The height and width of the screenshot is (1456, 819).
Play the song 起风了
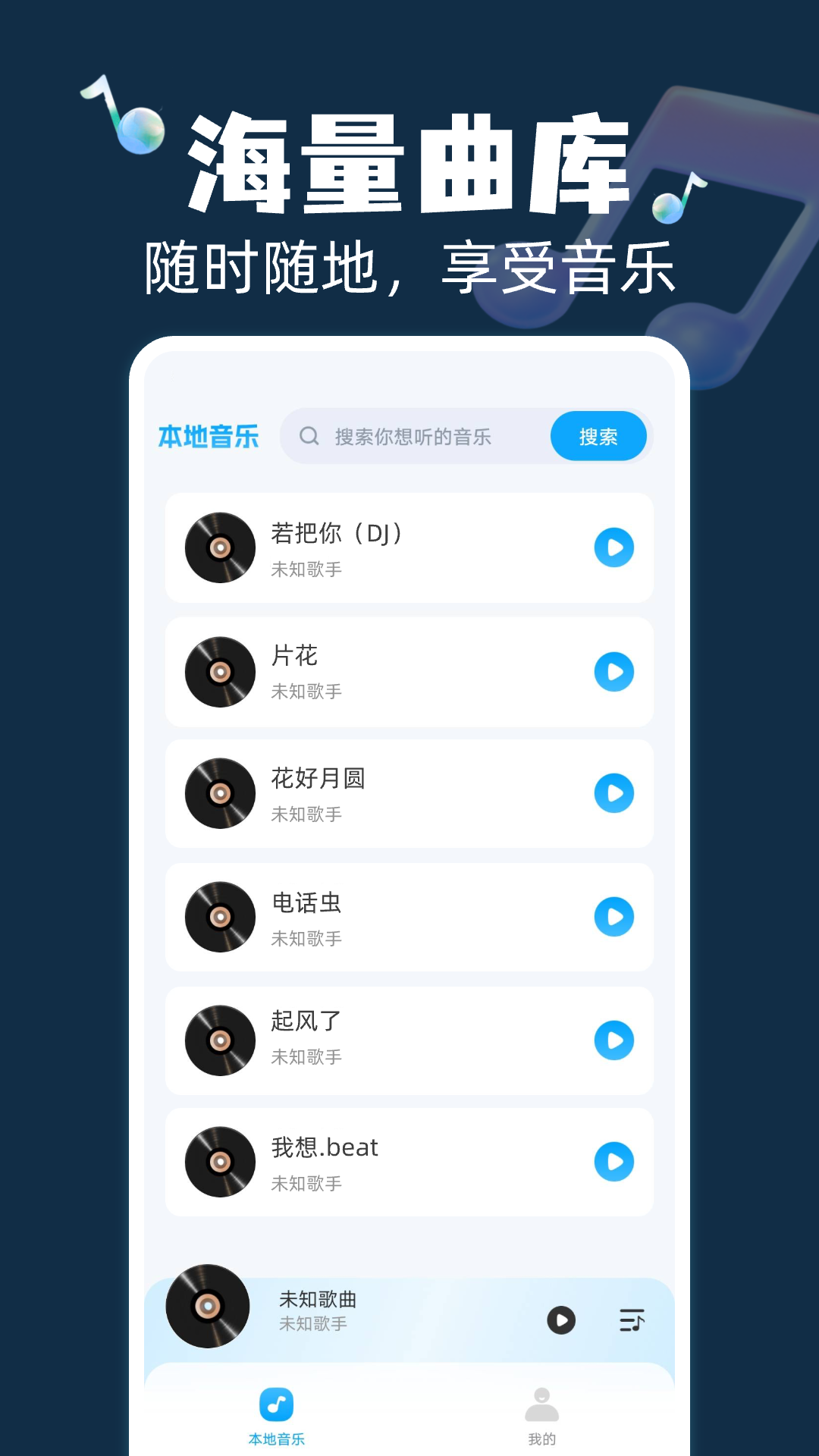pyautogui.click(x=615, y=1040)
